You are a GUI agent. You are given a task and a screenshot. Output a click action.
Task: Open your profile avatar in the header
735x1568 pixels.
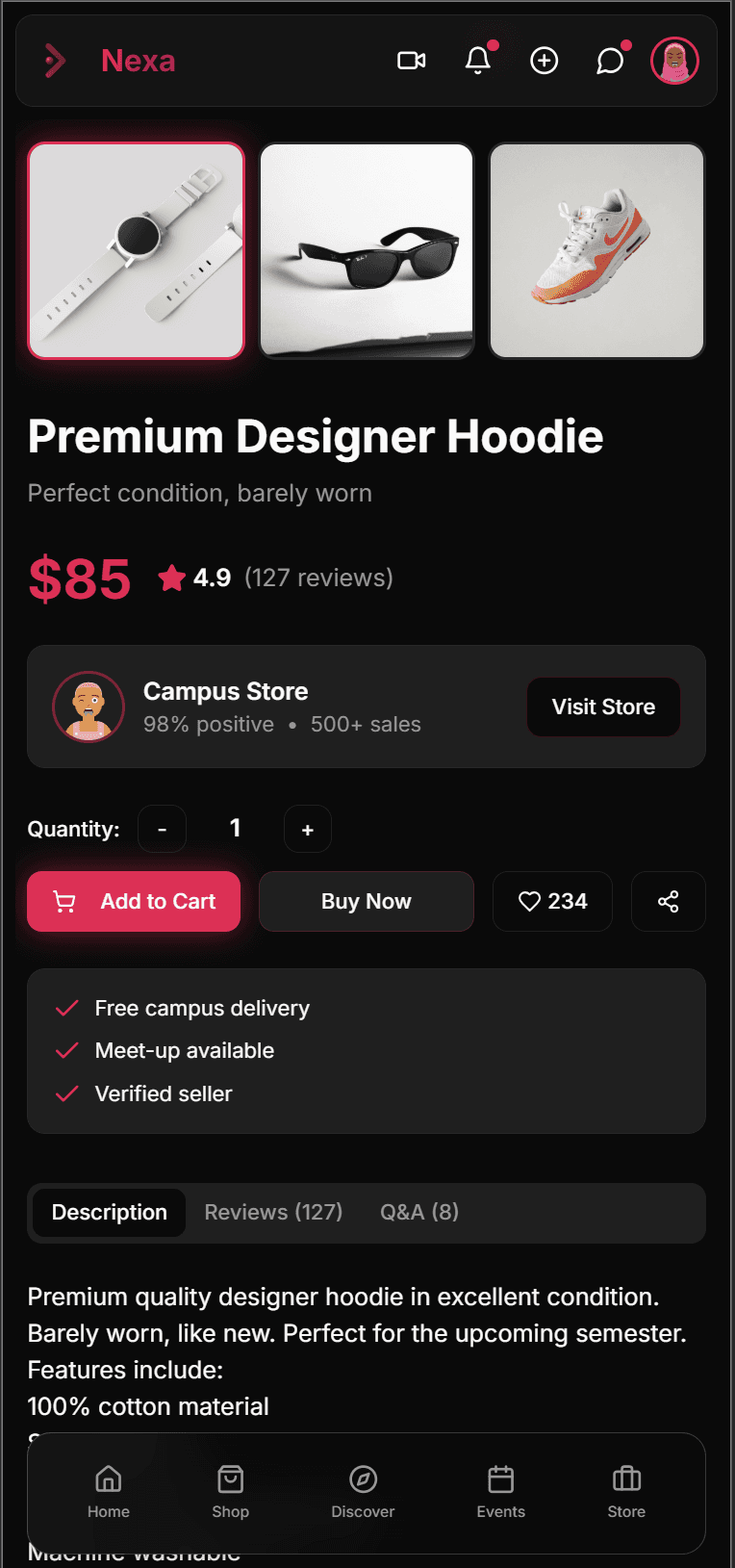(675, 61)
